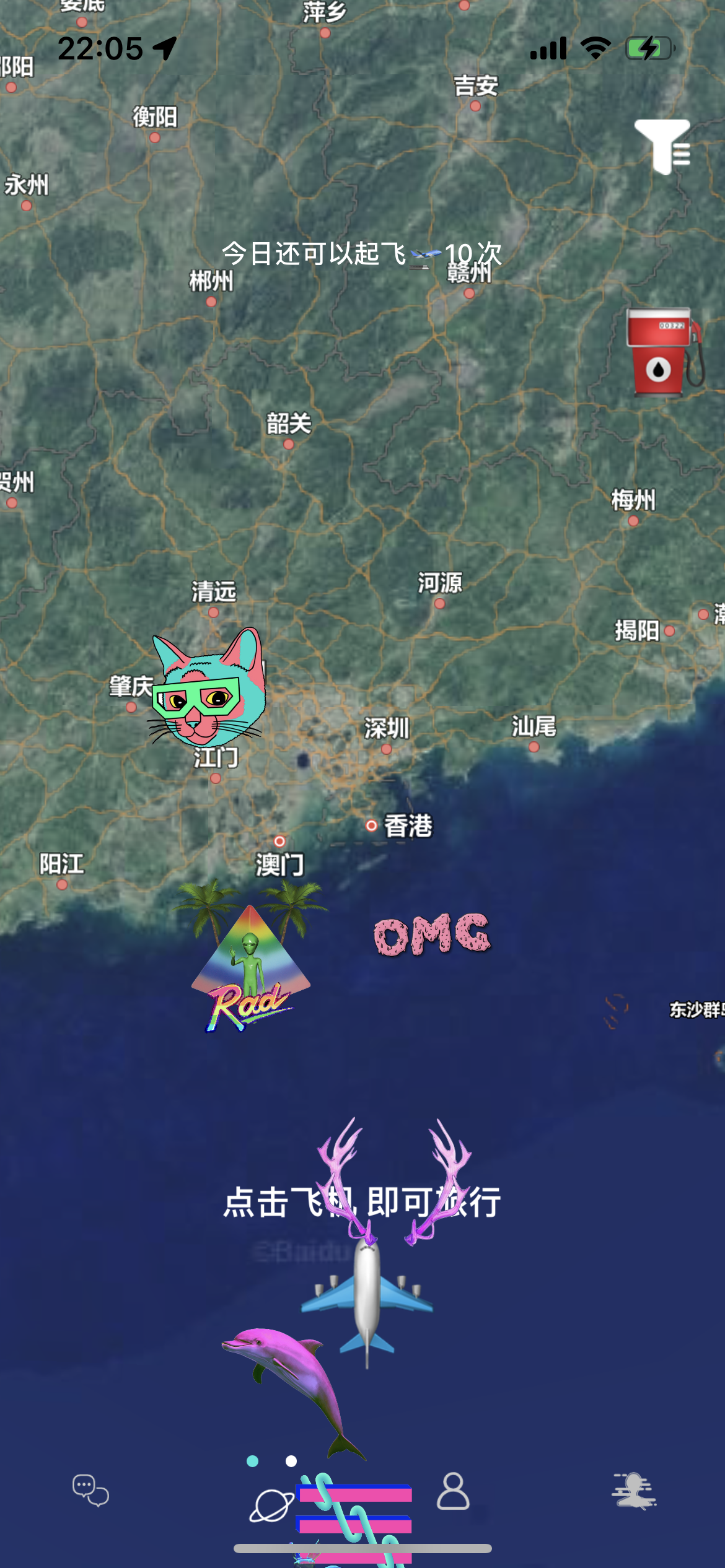Switch to the planet explore tab
The image size is (725, 1568).
pyautogui.click(x=271, y=1505)
